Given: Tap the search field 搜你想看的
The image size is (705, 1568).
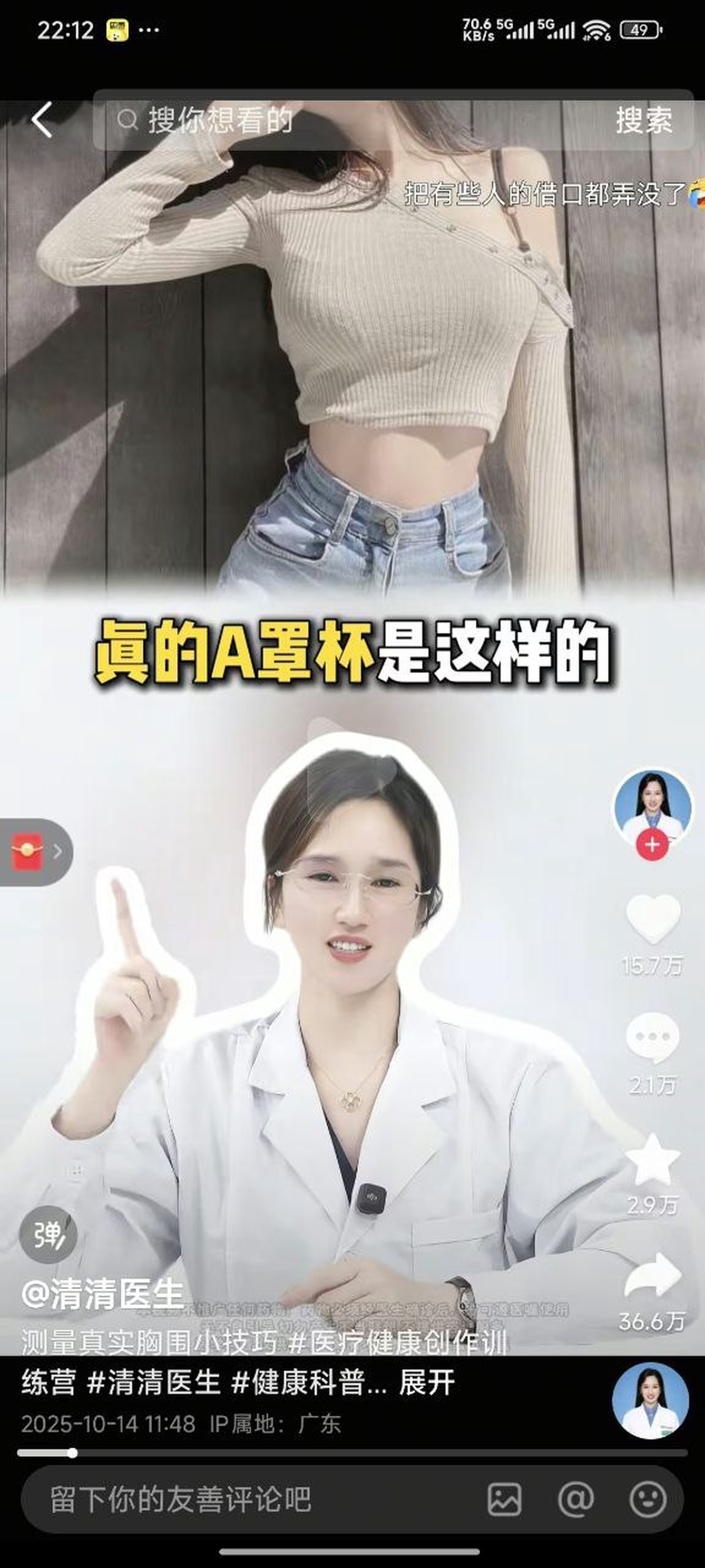Looking at the screenshot, I should (x=344, y=120).
